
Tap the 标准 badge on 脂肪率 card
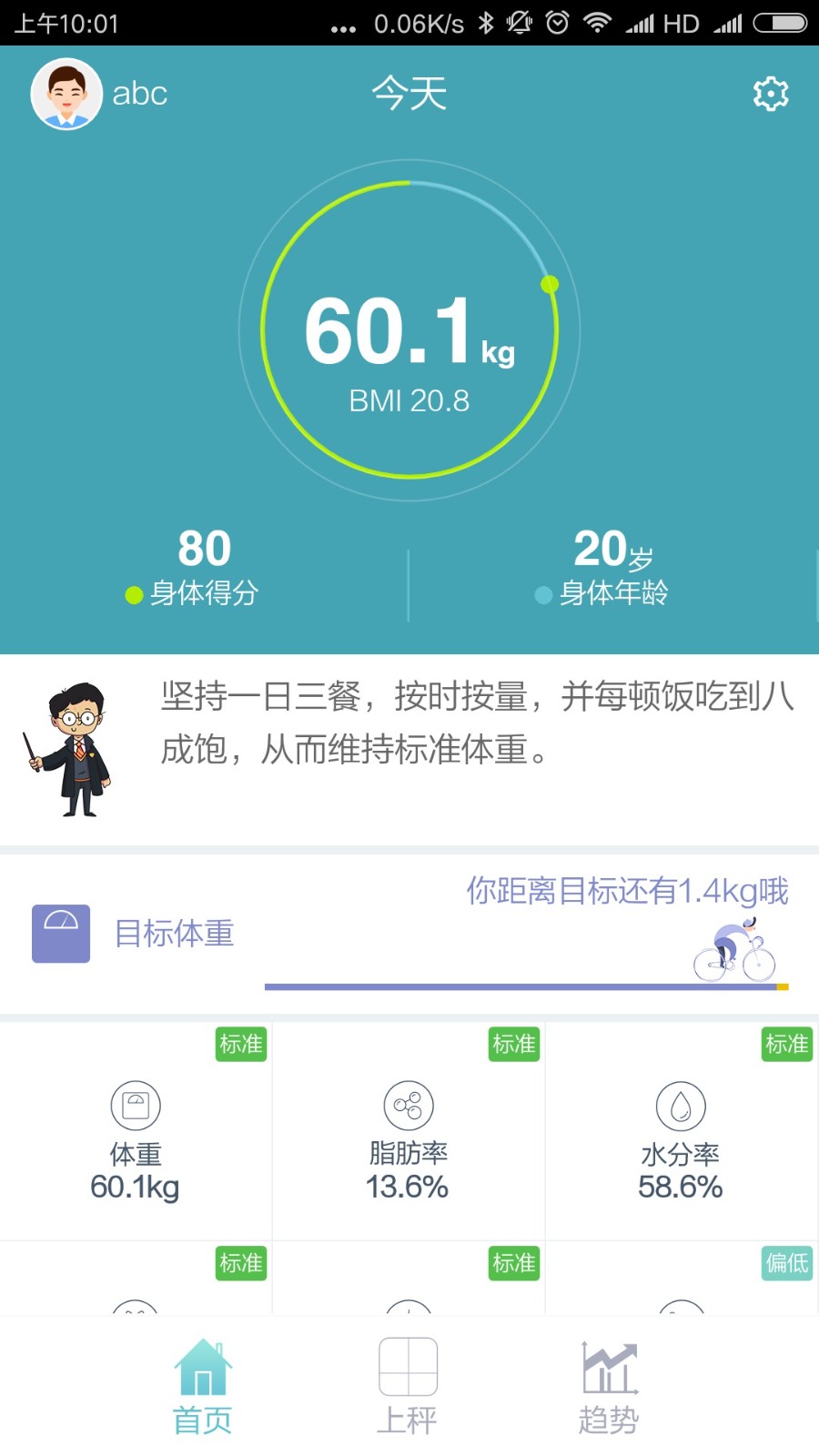click(x=512, y=1046)
